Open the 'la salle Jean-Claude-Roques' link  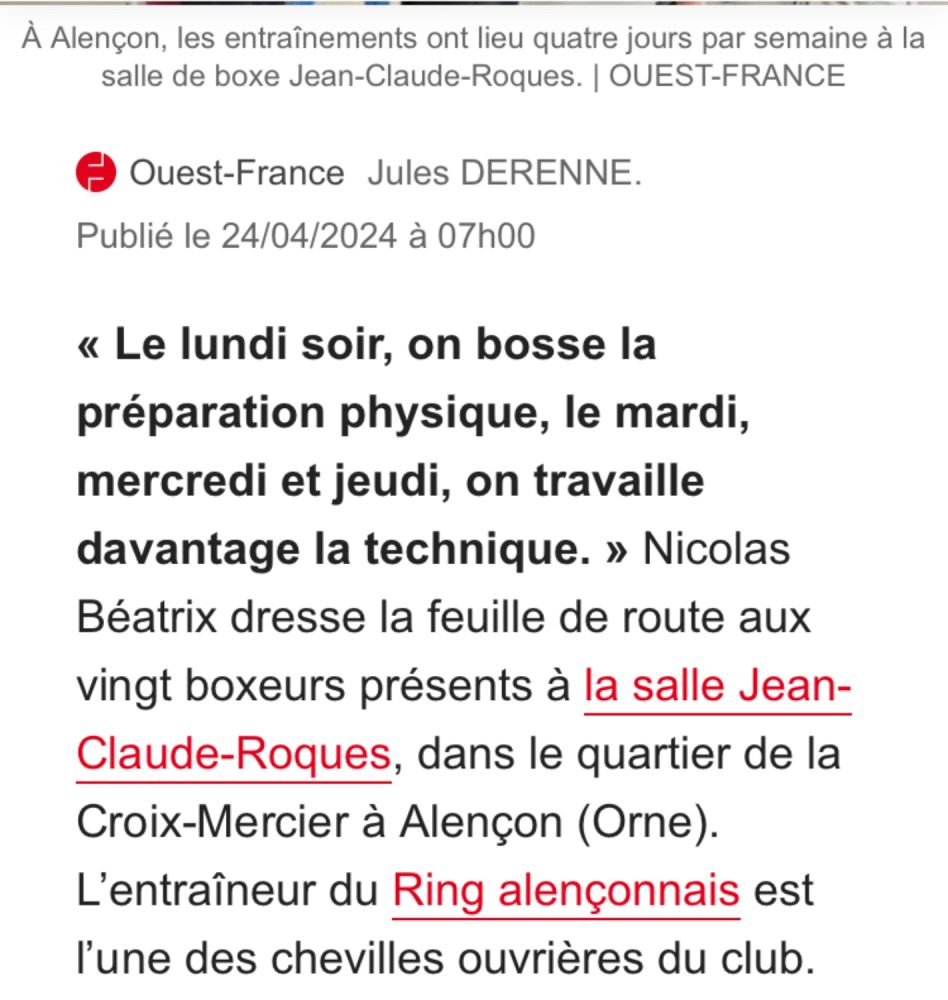716,688
